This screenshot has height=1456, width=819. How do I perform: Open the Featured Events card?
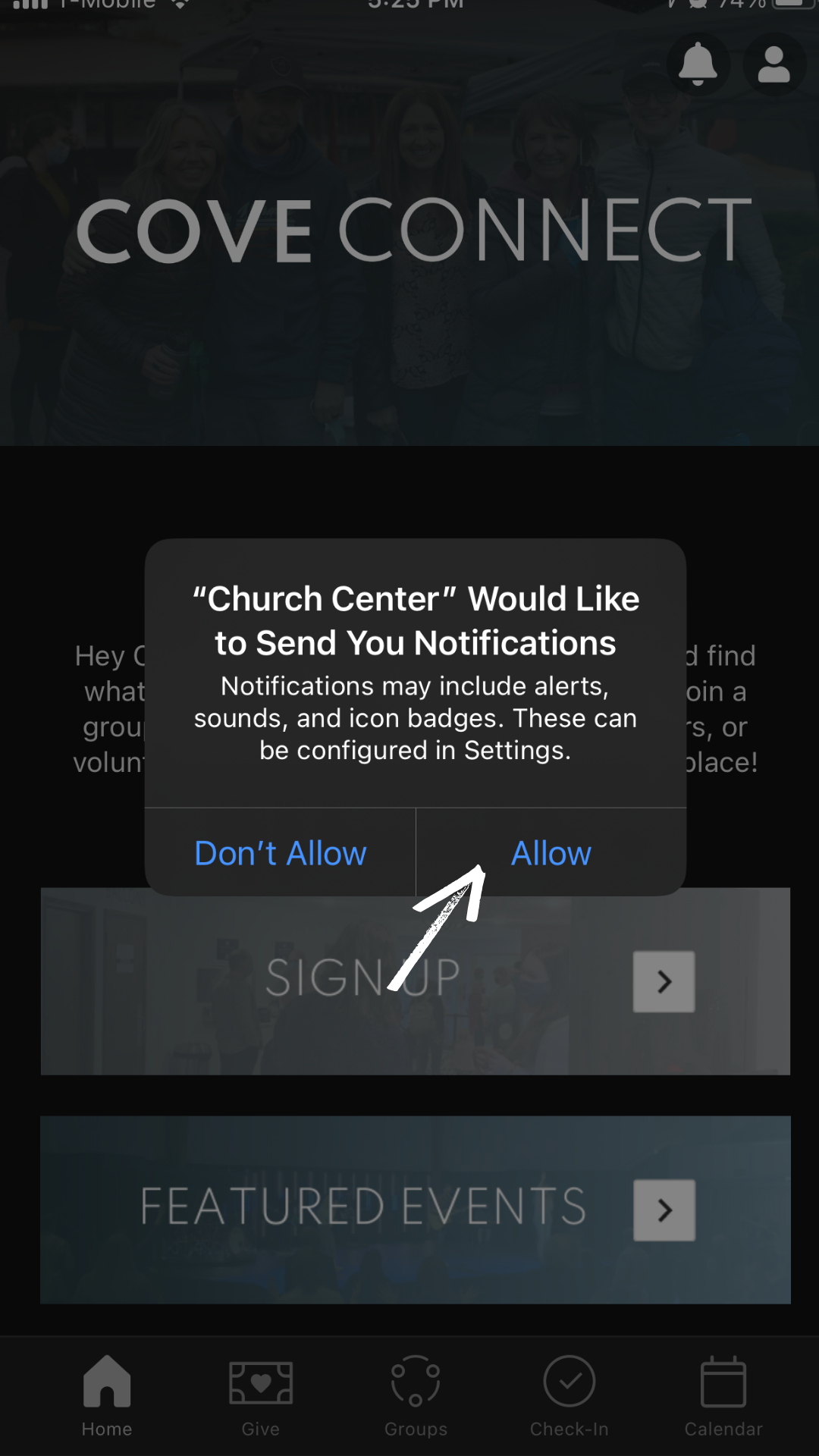point(416,1210)
